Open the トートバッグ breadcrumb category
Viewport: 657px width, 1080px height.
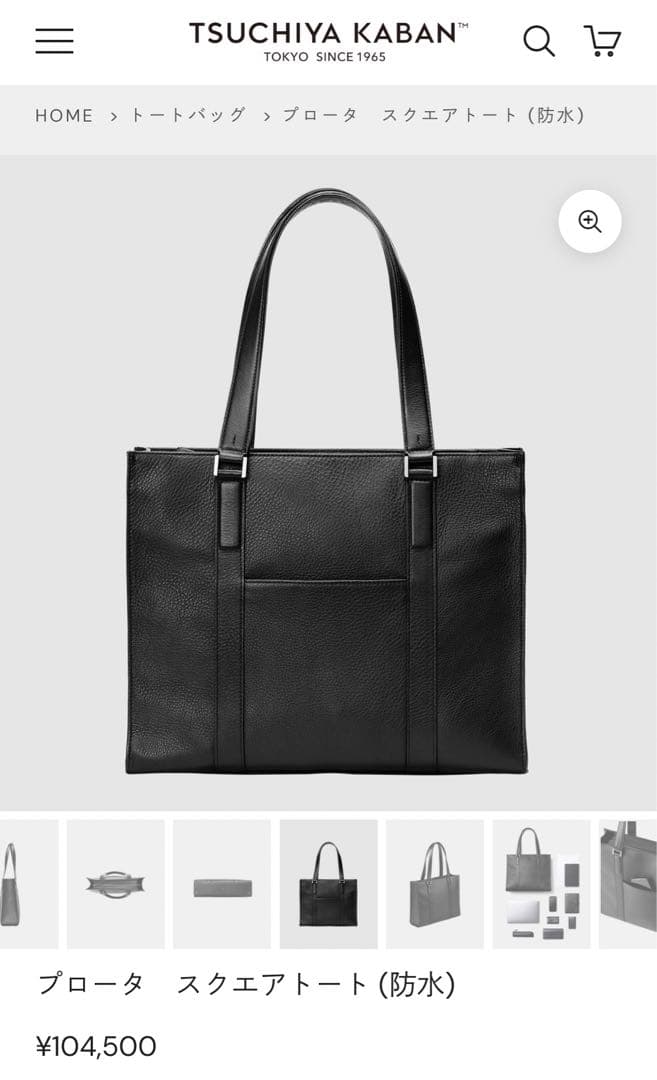click(189, 115)
